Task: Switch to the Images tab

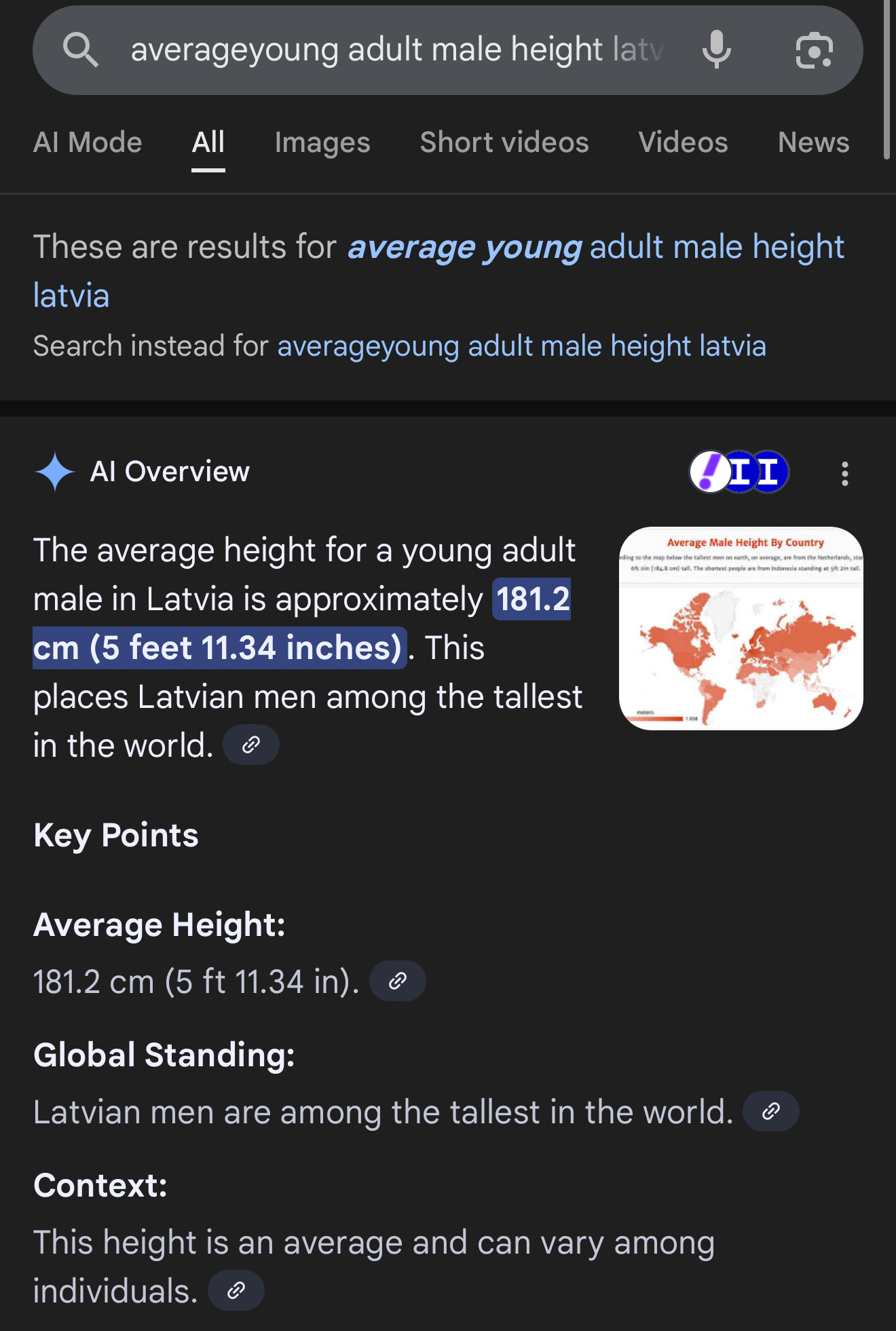Action: [x=322, y=143]
